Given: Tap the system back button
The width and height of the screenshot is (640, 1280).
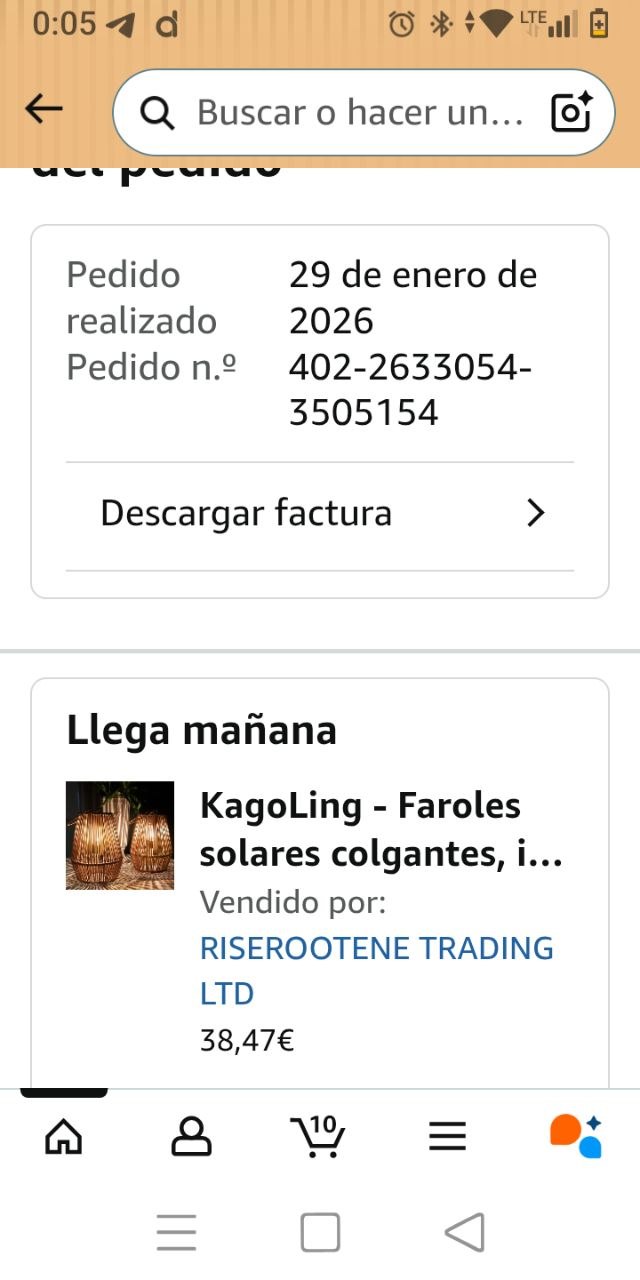Looking at the screenshot, I should [x=465, y=1232].
